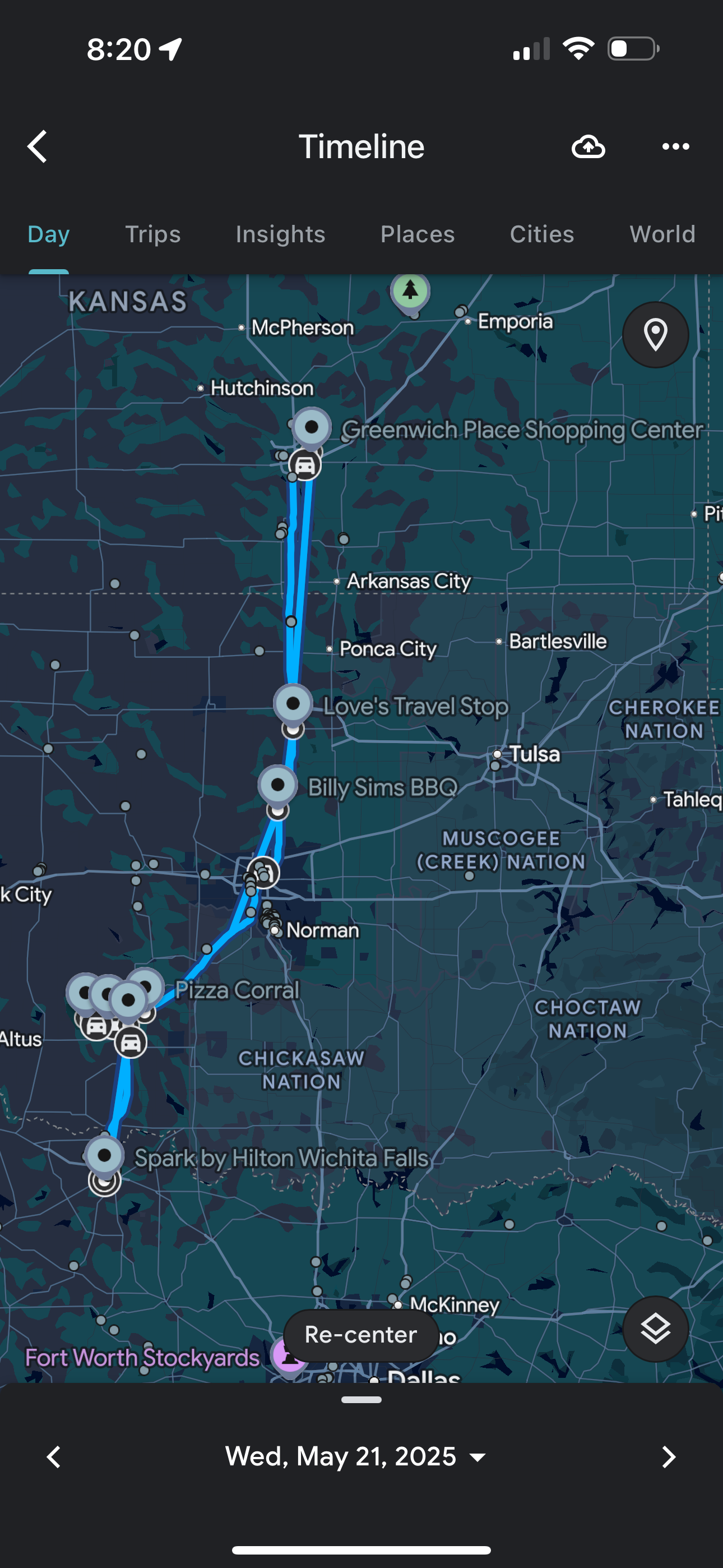Screen dimensions: 723x1568
Task: Switch to the Insights tab
Action: point(281,234)
